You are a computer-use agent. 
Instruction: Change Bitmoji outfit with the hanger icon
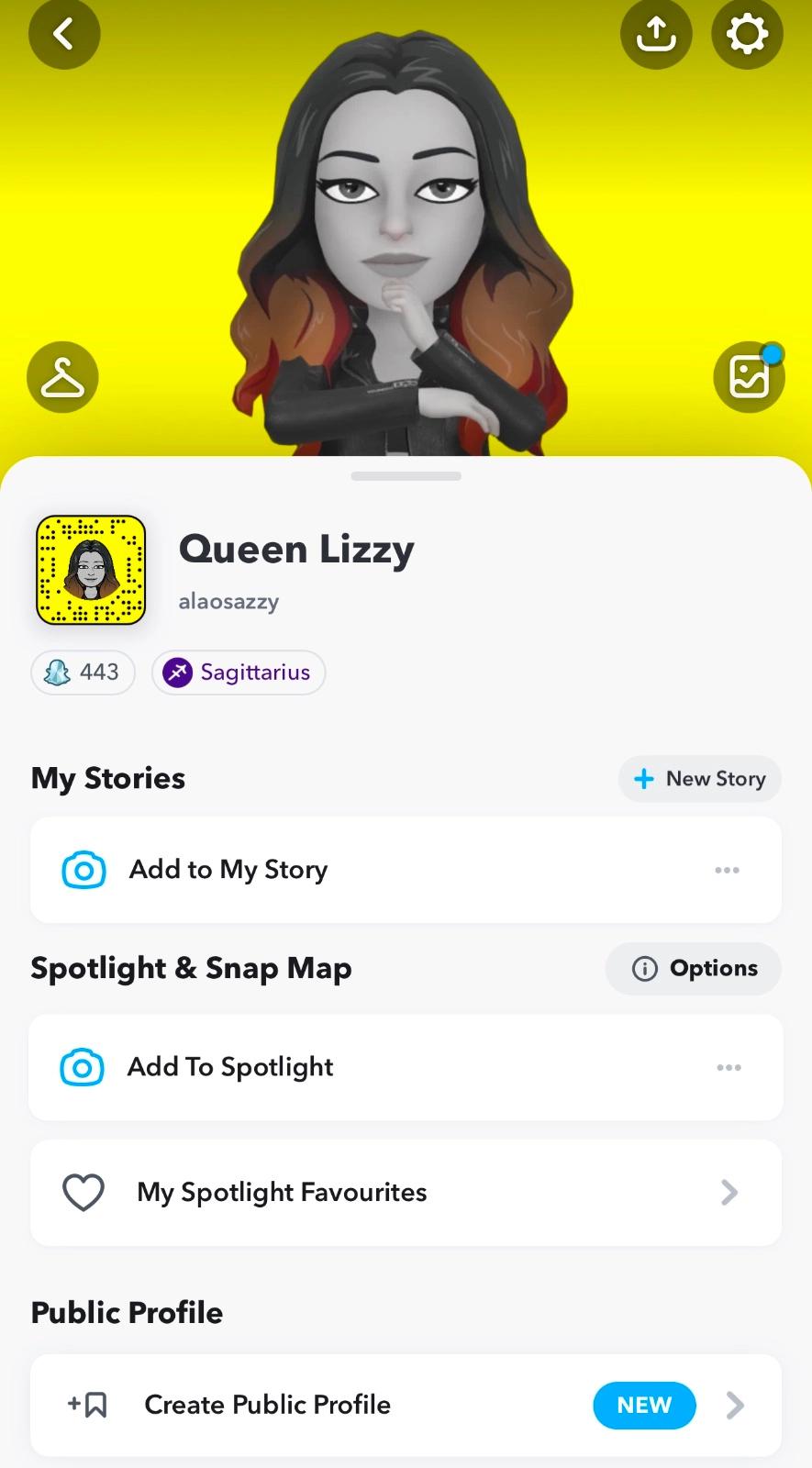click(x=62, y=377)
